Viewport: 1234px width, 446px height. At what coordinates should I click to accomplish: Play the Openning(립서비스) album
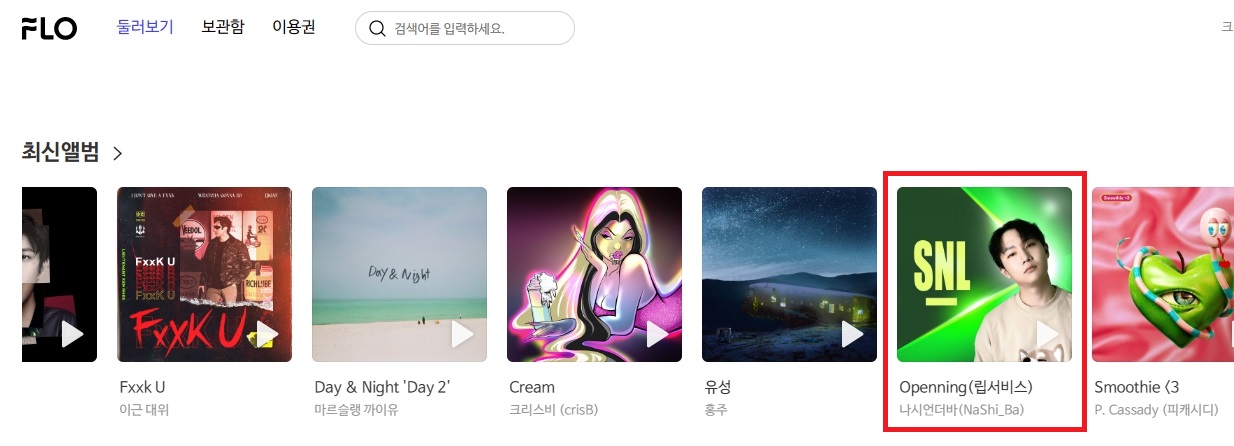[x=1047, y=335]
